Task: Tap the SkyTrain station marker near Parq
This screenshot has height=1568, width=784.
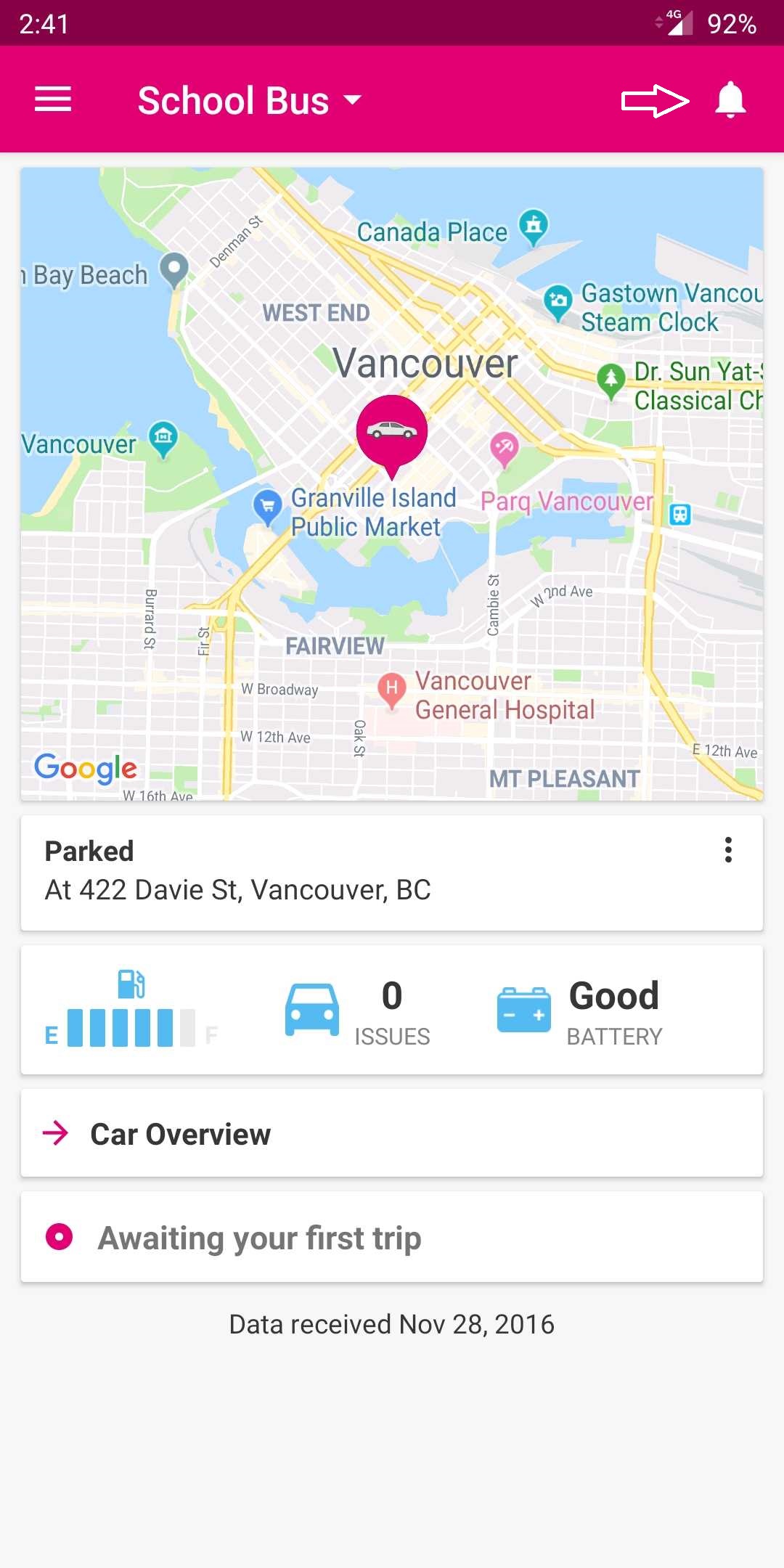Action: 679,513
